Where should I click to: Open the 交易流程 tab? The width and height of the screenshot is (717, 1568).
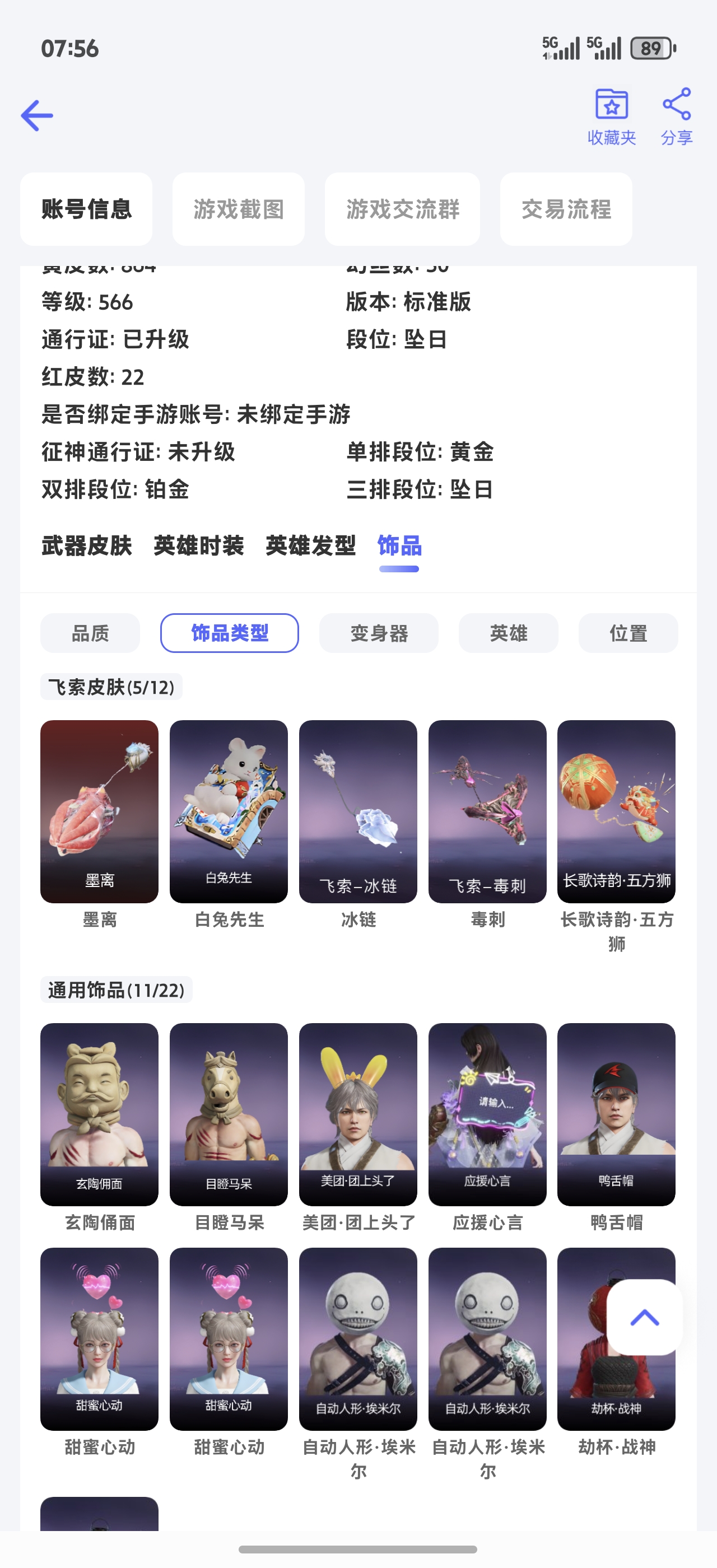[x=566, y=209]
